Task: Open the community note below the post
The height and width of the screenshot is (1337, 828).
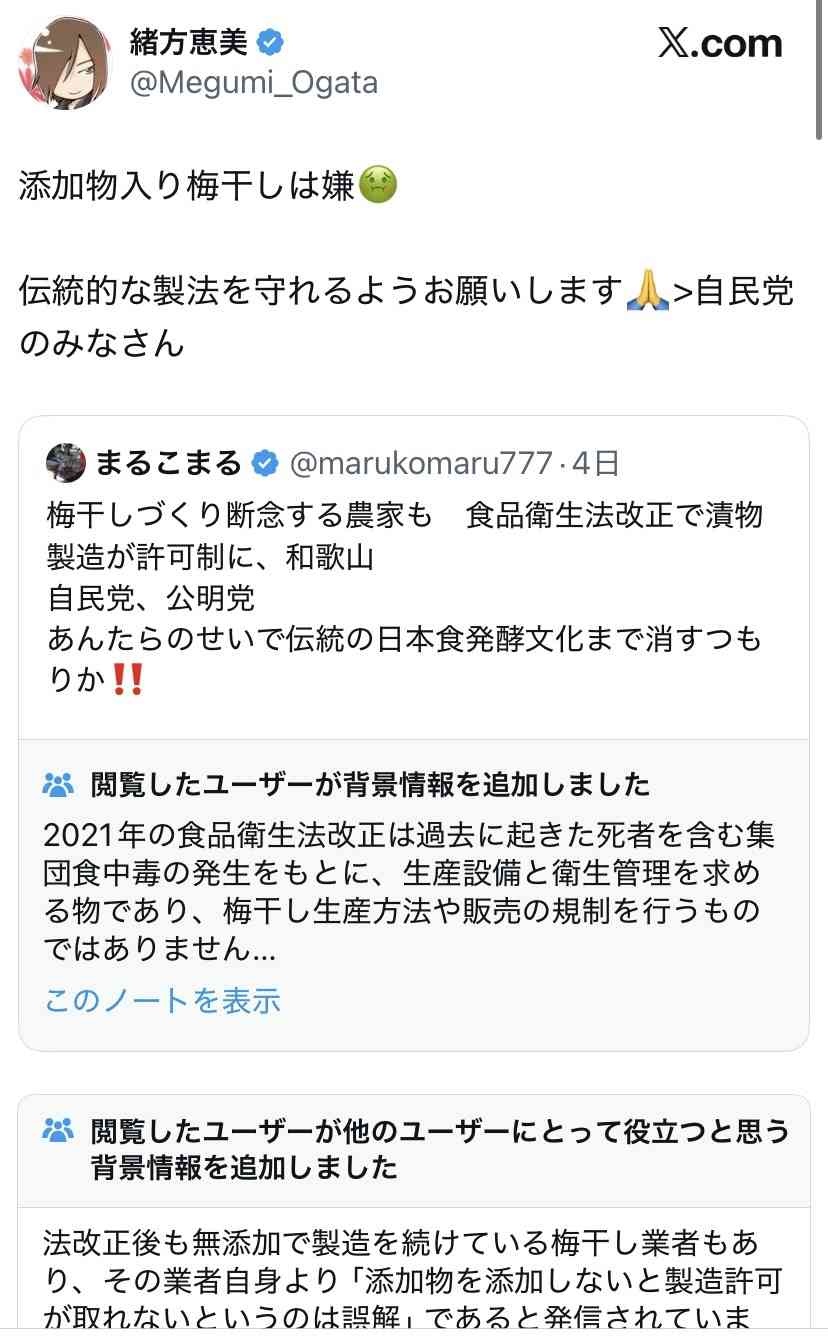Action: coord(412,1268)
